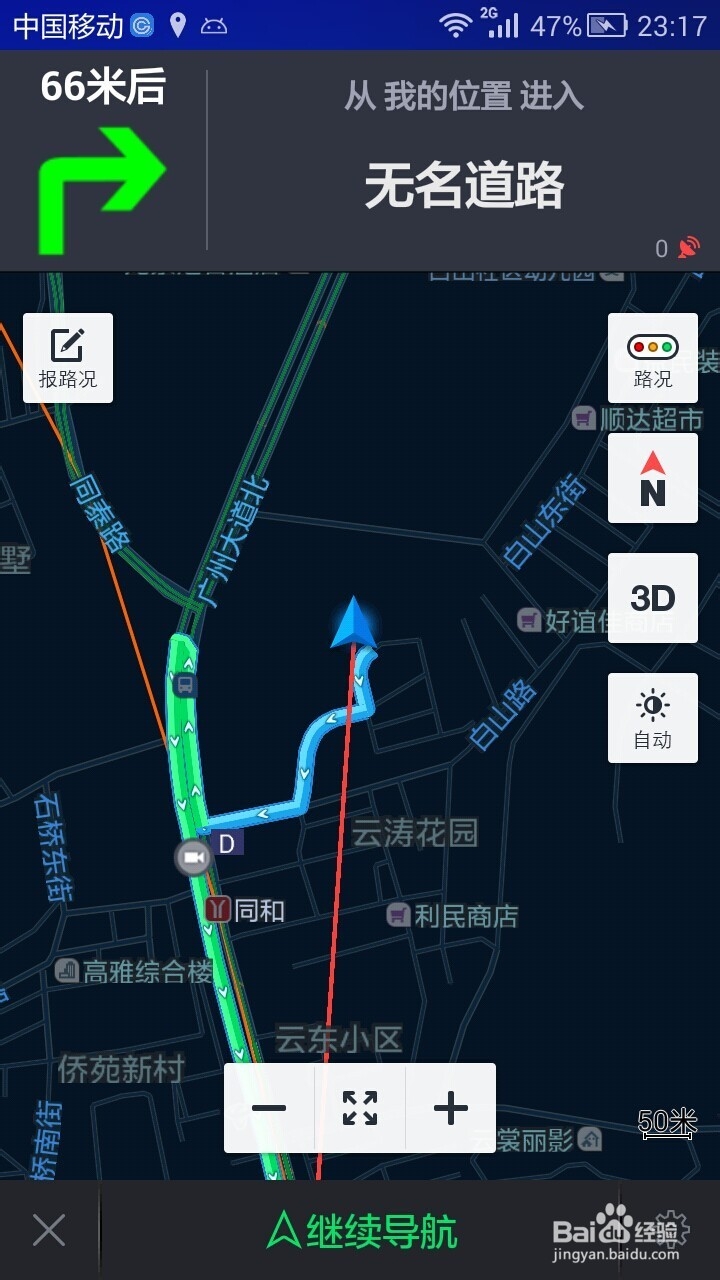Tap the 50米 map scale indicator
Screen dimensions: 720x1280
click(x=668, y=1124)
